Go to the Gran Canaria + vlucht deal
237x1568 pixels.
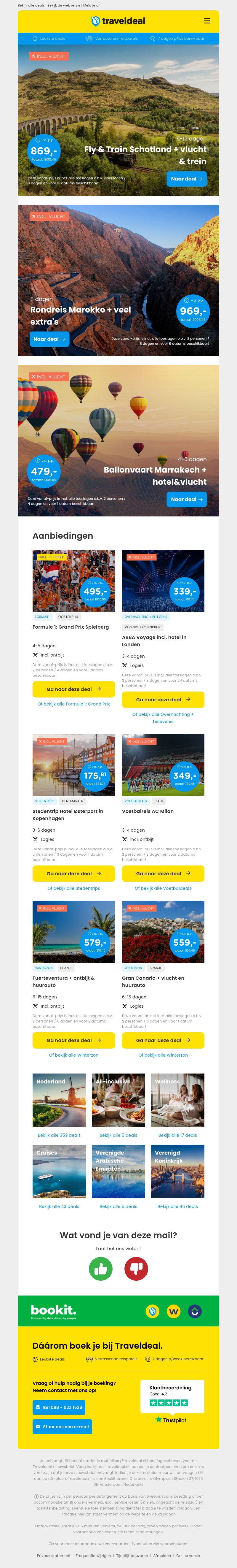[x=163, y=1040]
